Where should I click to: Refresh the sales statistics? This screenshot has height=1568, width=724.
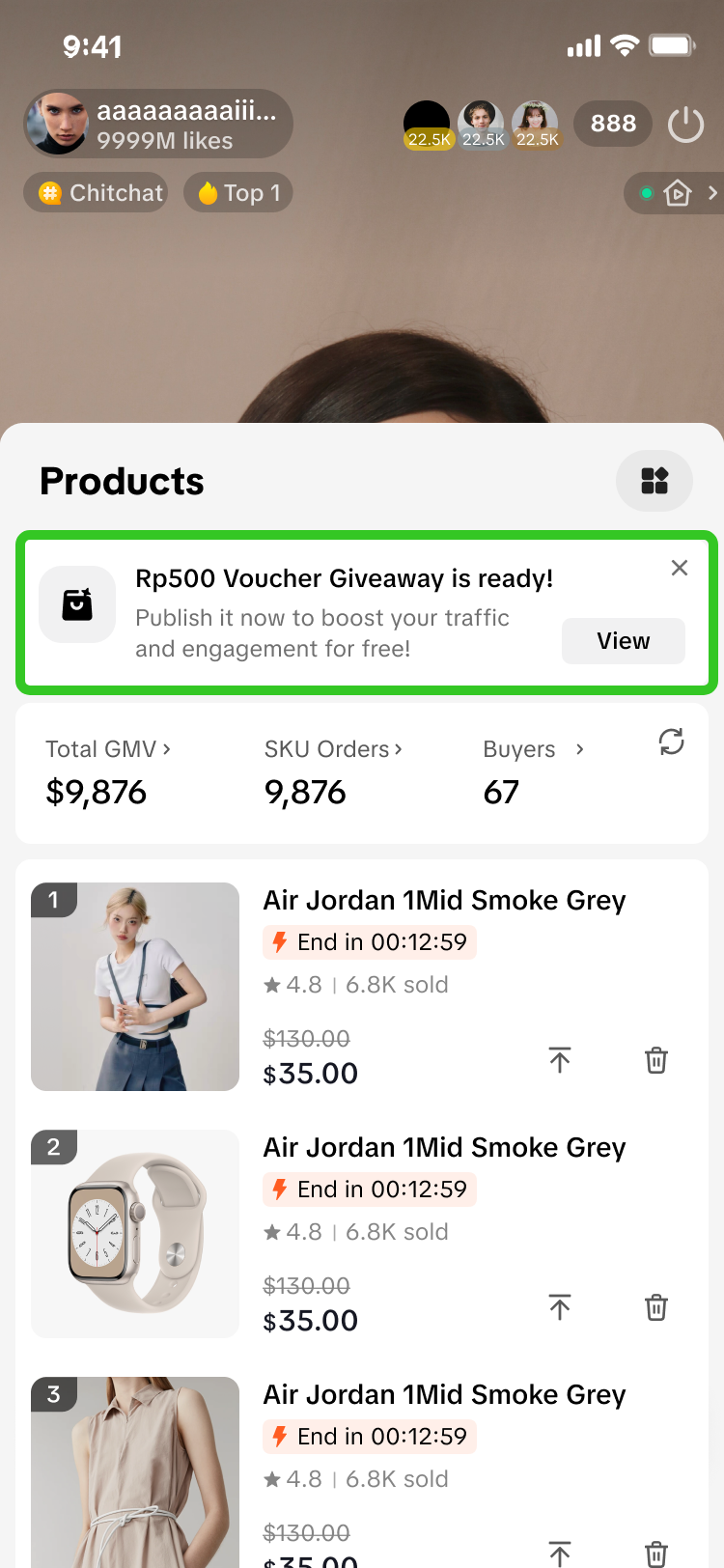coord(671,742)
